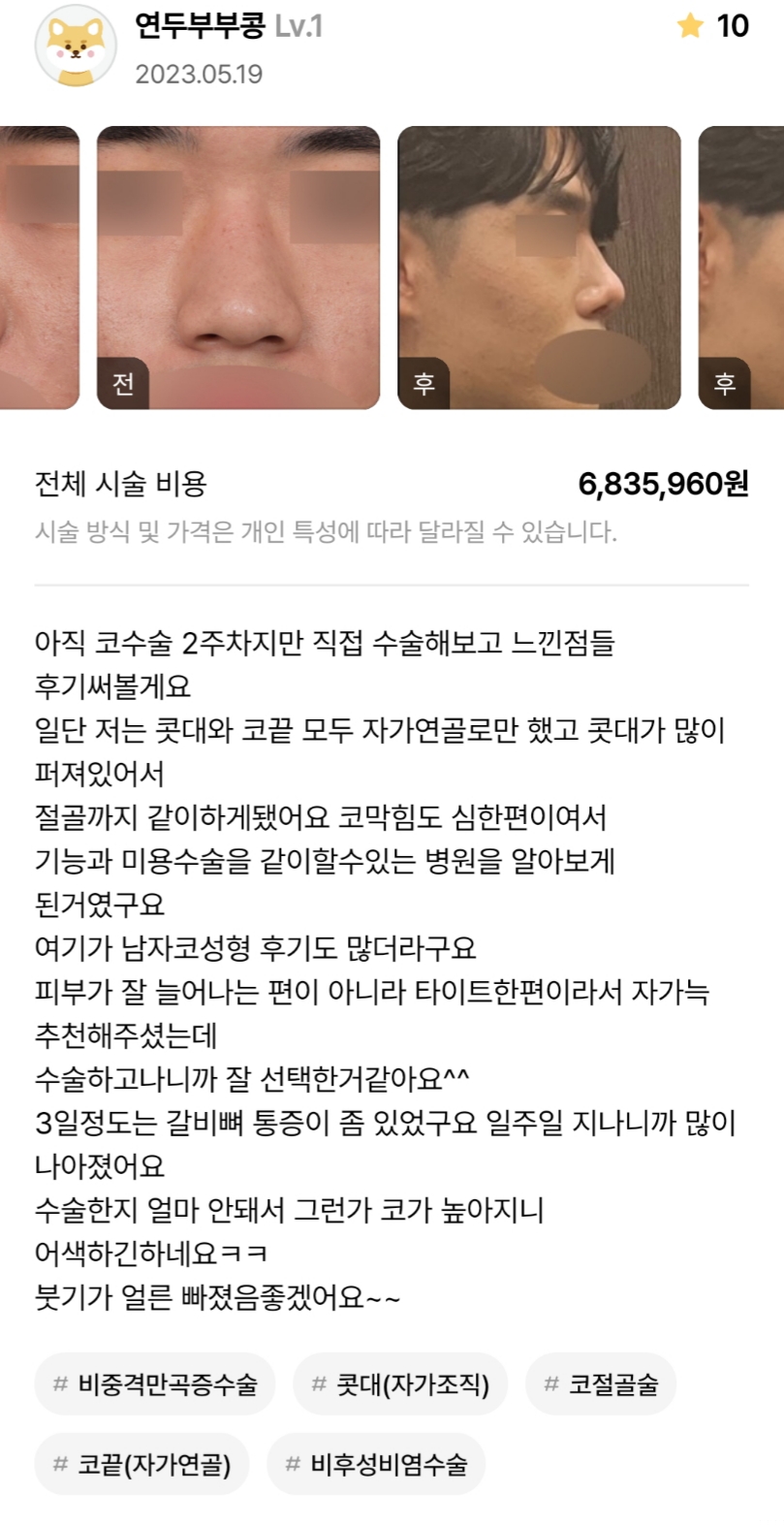Select the 비후성비염수술 hashtag chip

[376, 1463]
